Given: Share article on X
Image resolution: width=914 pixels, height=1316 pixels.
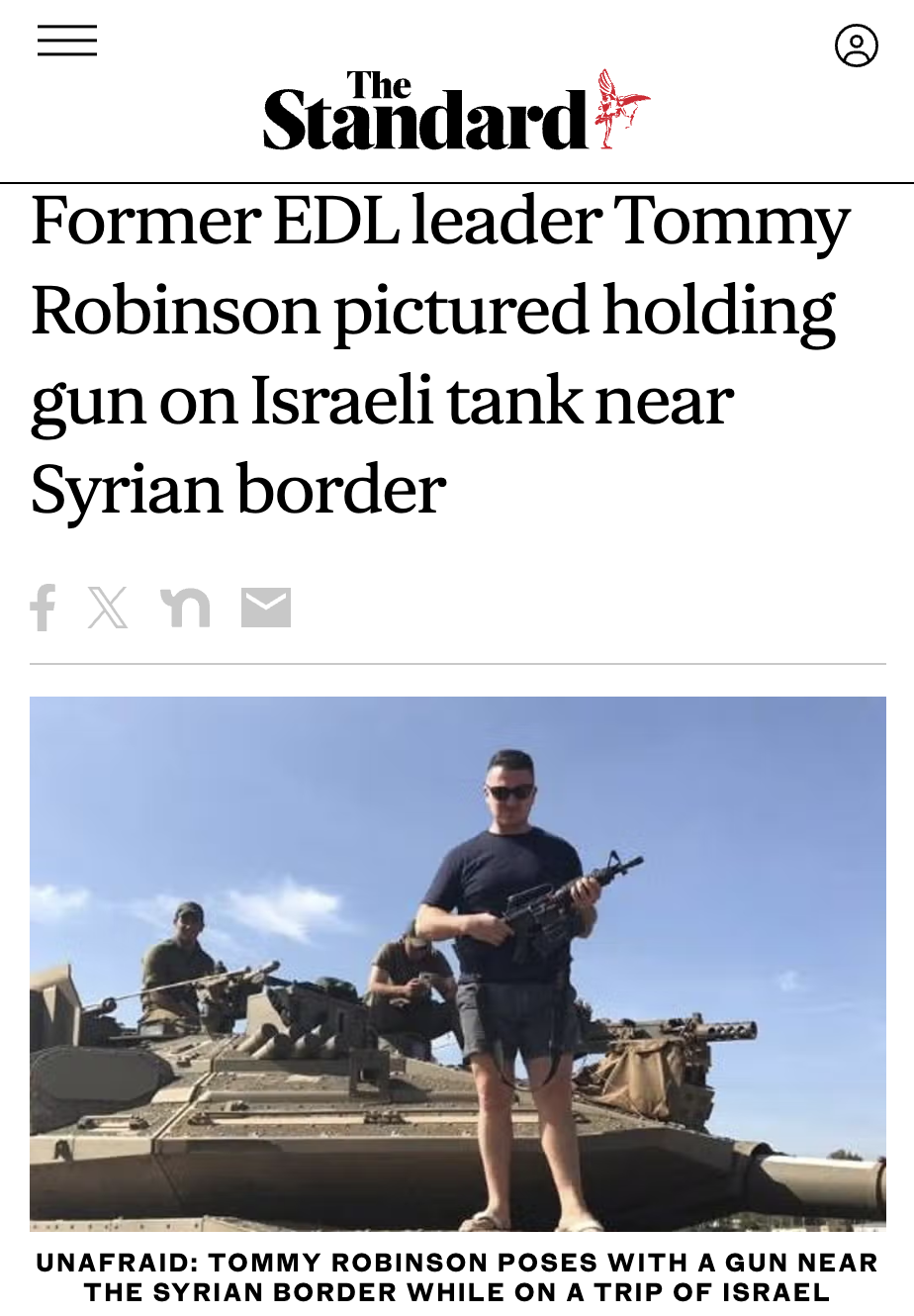Looking at the screenshot, I should [x=108, y=607].
